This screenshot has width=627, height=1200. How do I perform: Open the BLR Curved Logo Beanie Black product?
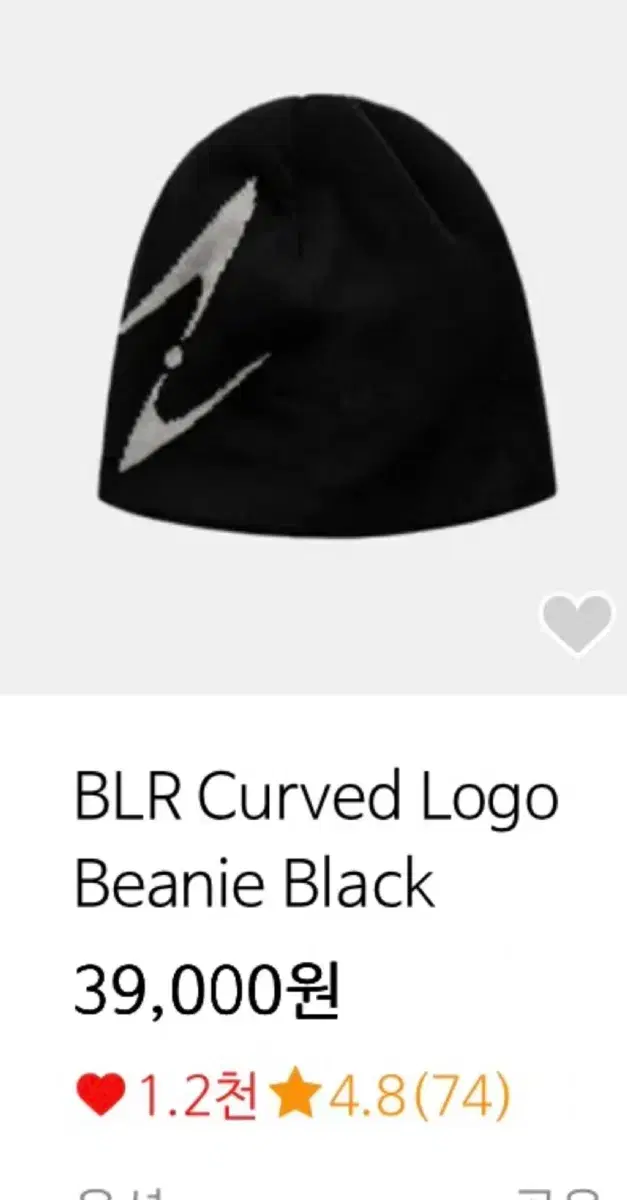(315, 840)
